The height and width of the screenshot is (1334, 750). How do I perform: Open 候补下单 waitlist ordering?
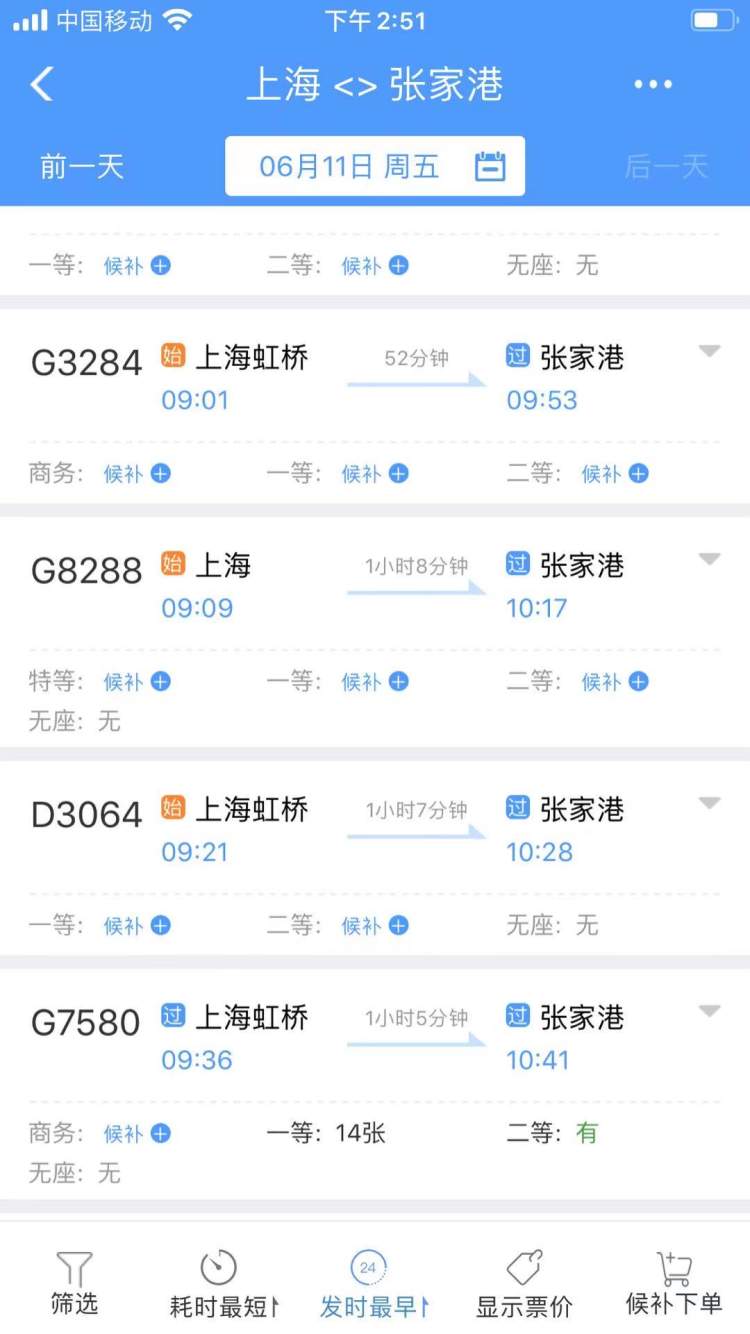pyautogui.click(x=674, y=1283)
